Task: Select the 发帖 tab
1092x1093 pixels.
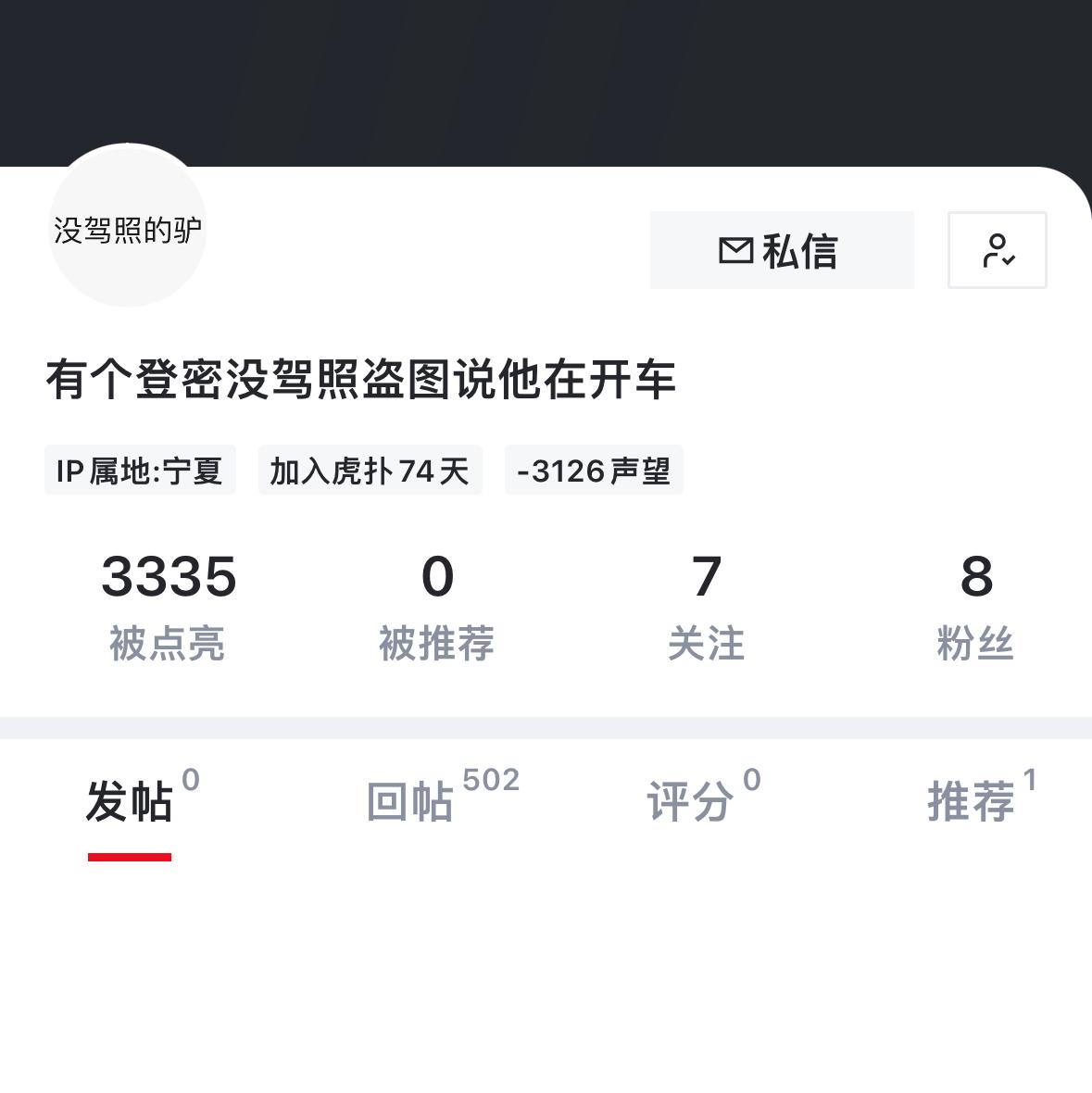Action: pos(130,800)
